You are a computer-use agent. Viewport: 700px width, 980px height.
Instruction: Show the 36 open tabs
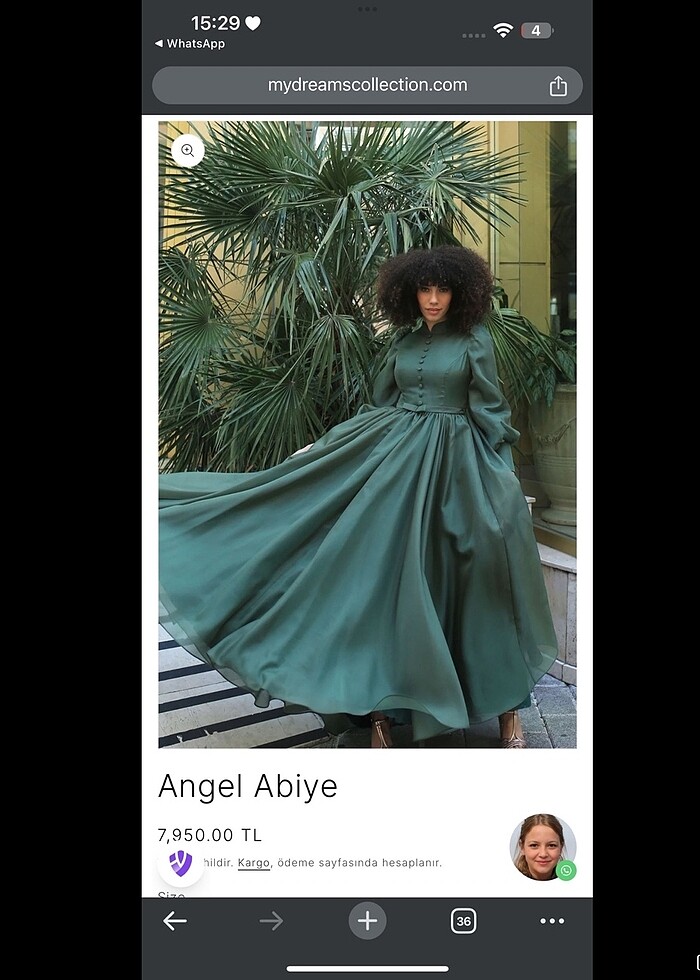point(463,921)
